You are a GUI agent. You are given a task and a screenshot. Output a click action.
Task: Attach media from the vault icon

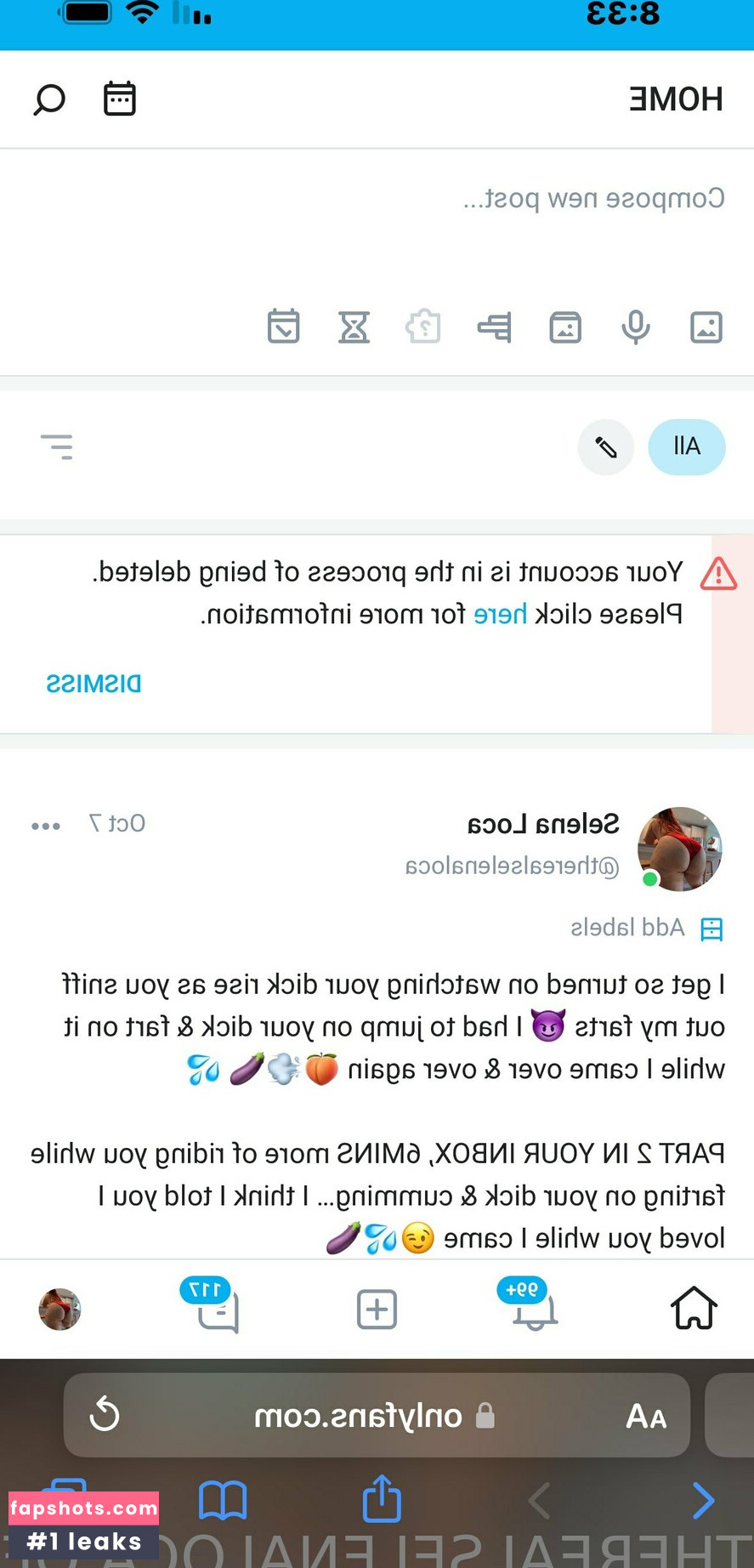[x=565, y=327]
